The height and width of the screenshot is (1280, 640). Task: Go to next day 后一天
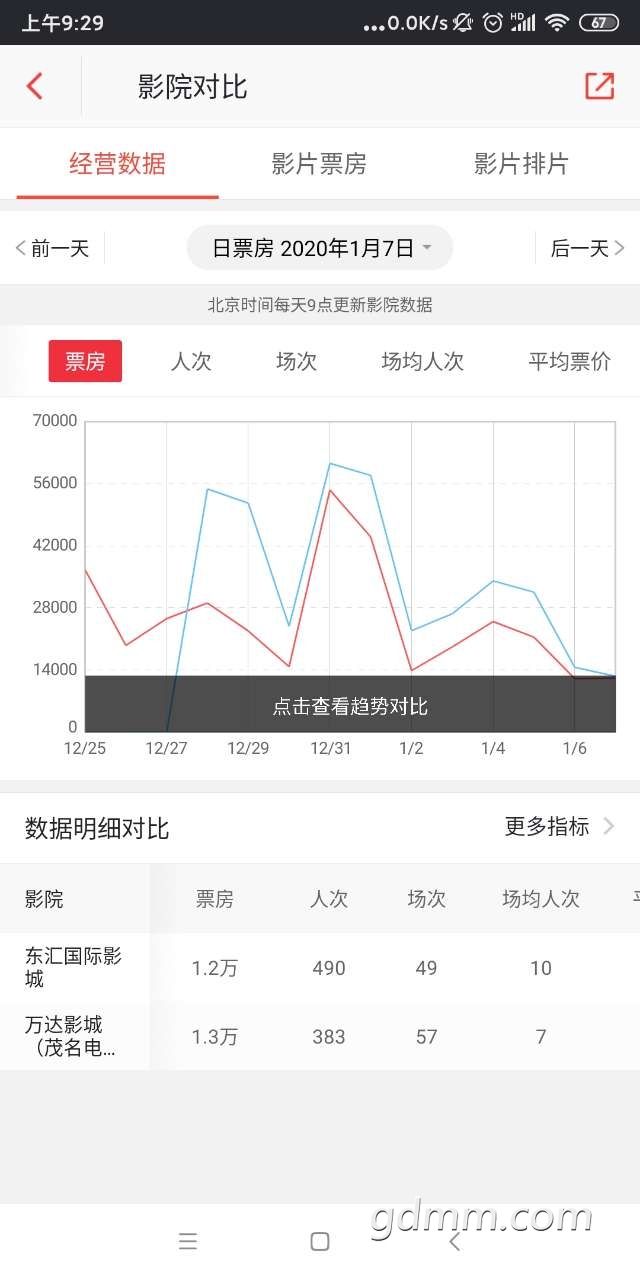587,248
